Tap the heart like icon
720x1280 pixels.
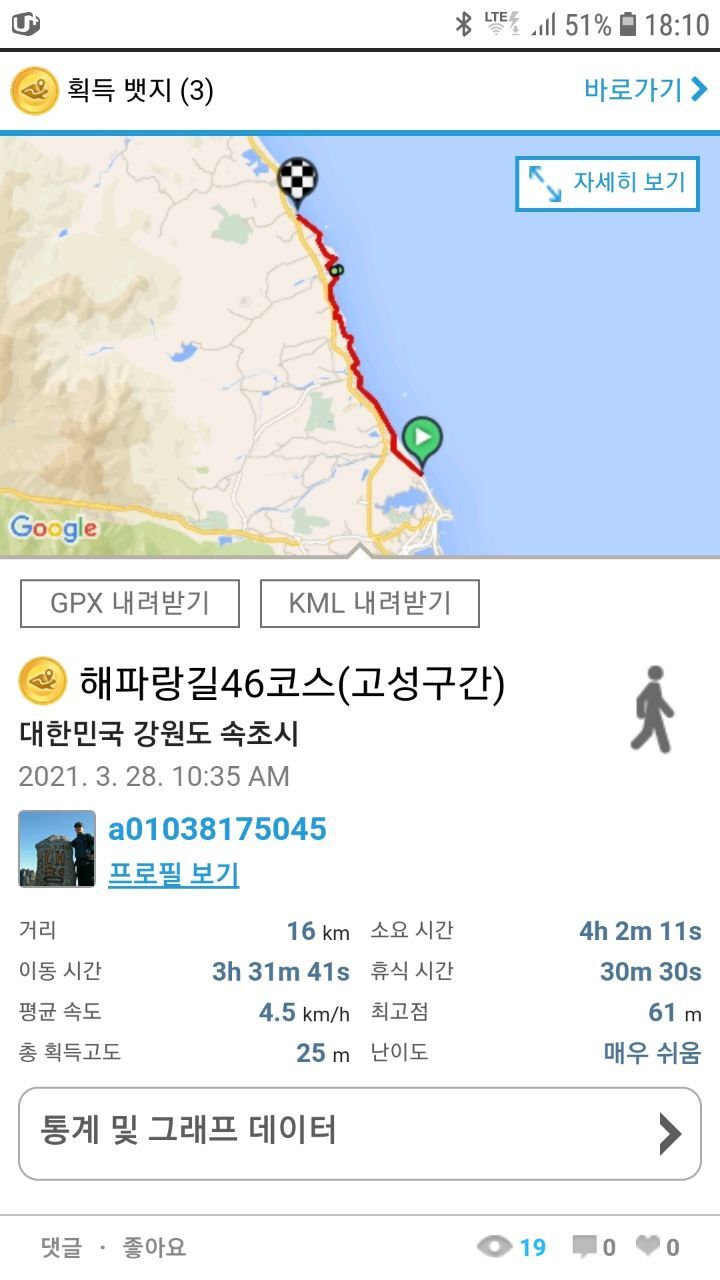click(649, 1246)
